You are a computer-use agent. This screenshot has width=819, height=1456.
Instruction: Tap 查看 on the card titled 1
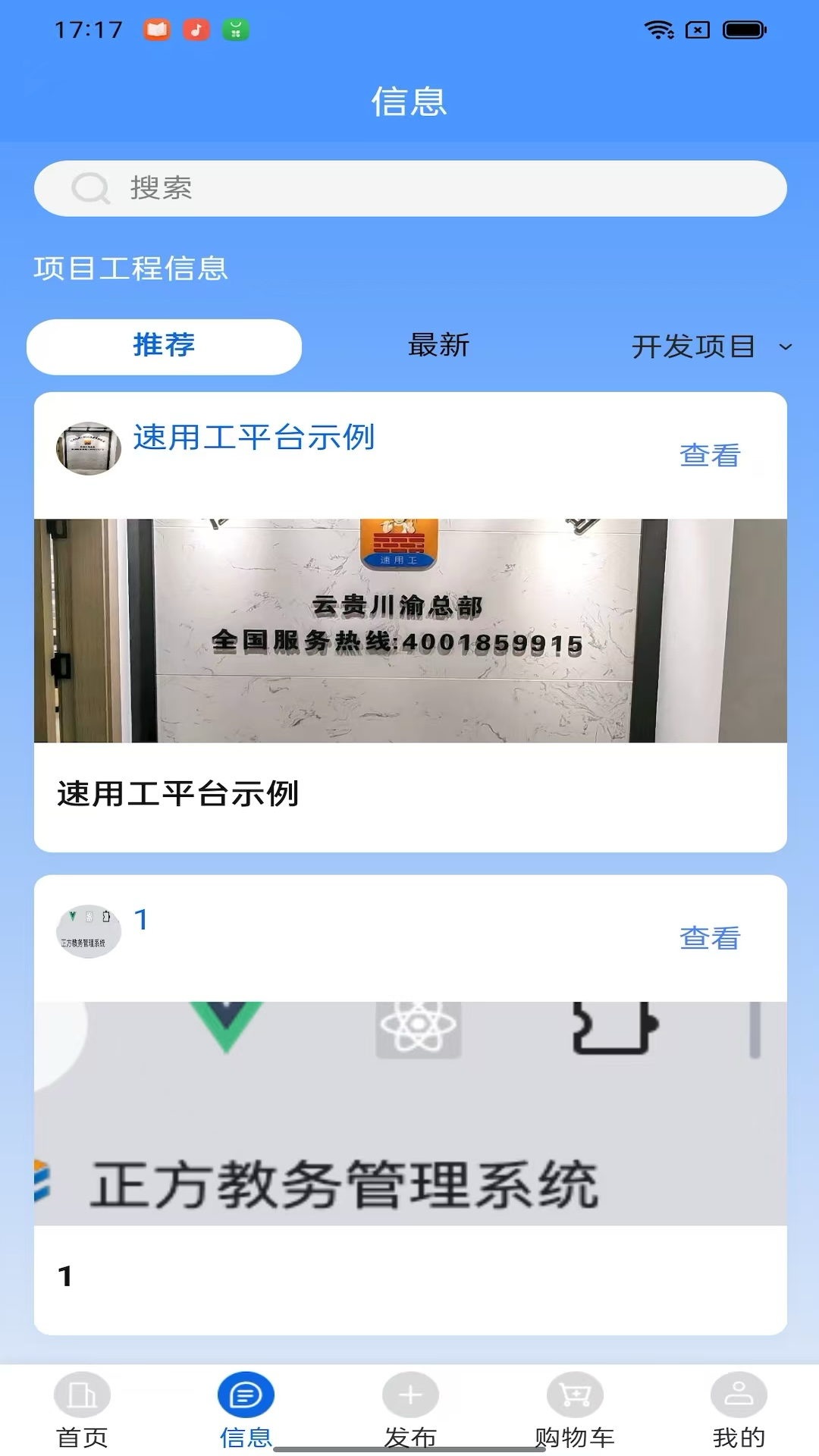pyautogui.click(x=709, y=938)
